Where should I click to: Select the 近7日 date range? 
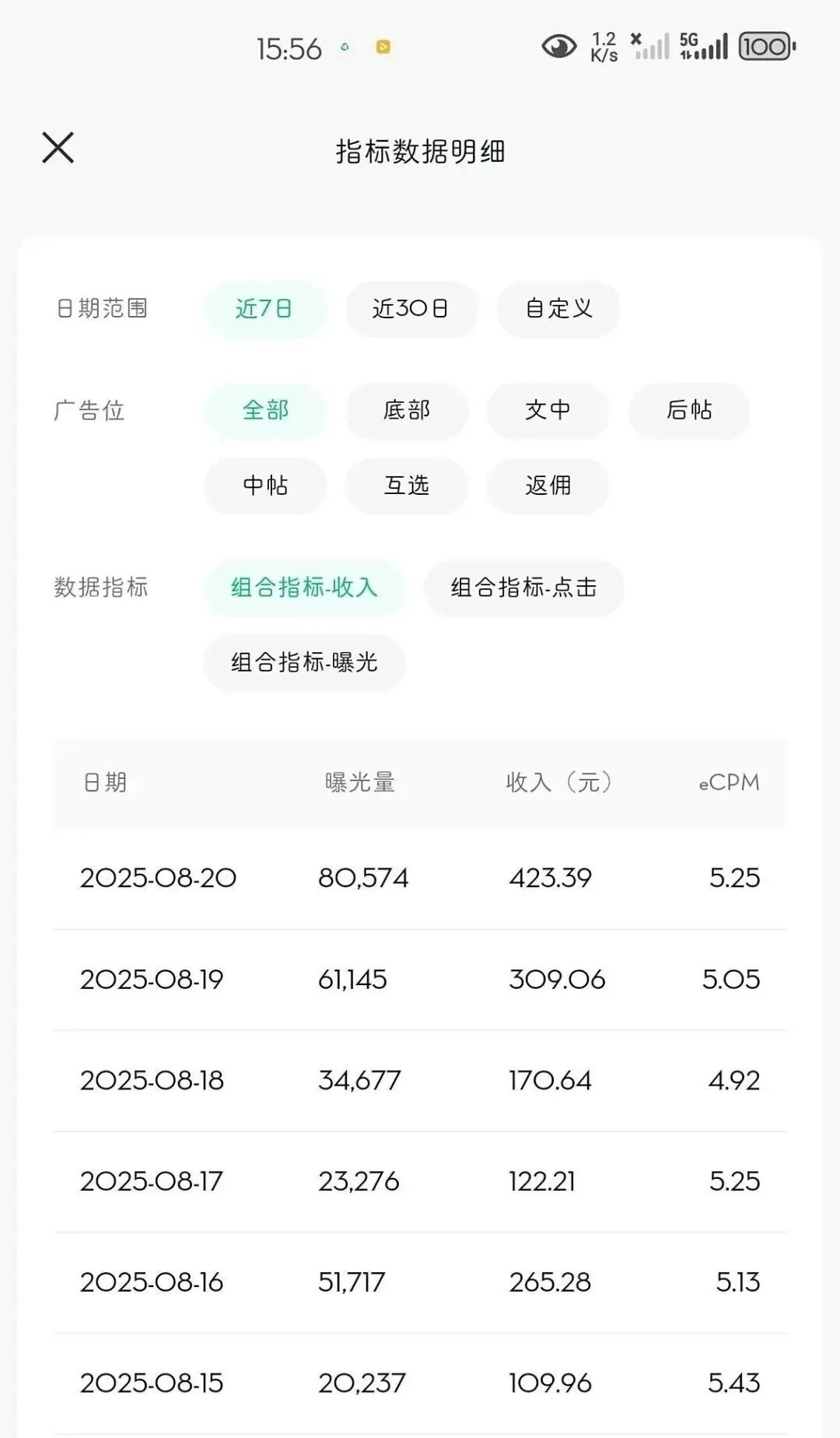[264, 309]
